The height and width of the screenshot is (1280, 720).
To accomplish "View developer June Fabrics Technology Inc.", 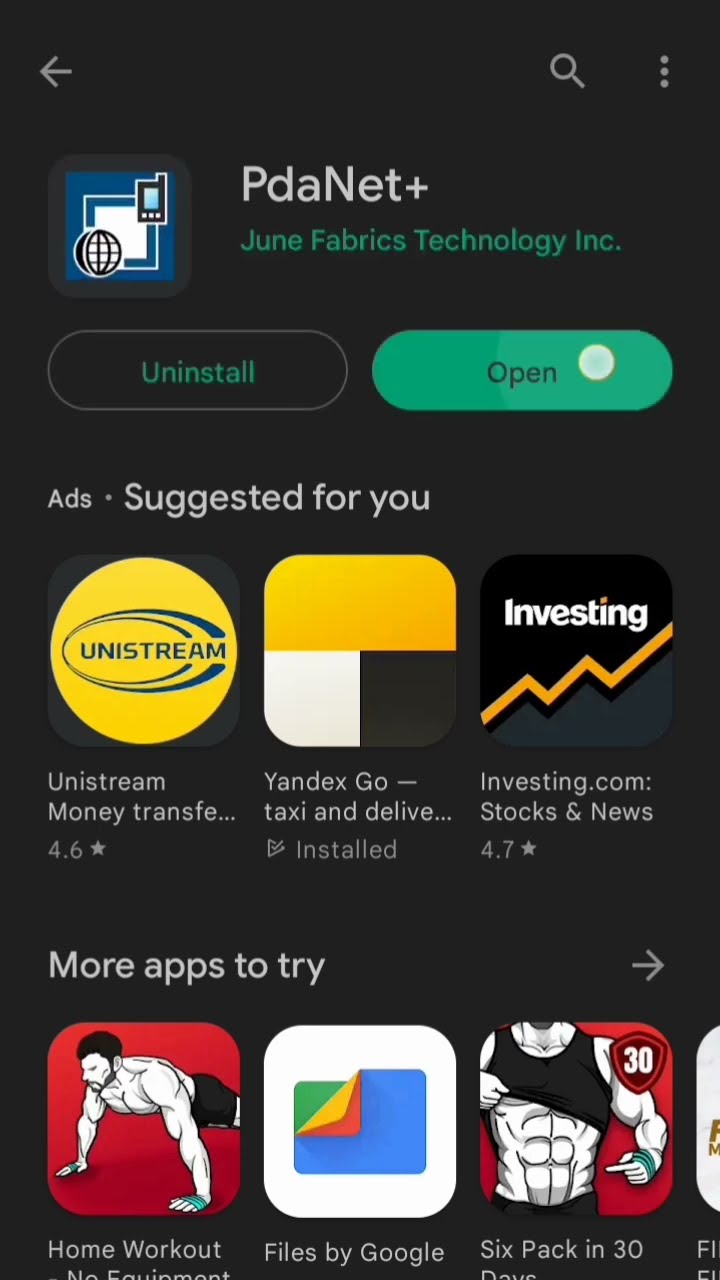I will 430,241.
